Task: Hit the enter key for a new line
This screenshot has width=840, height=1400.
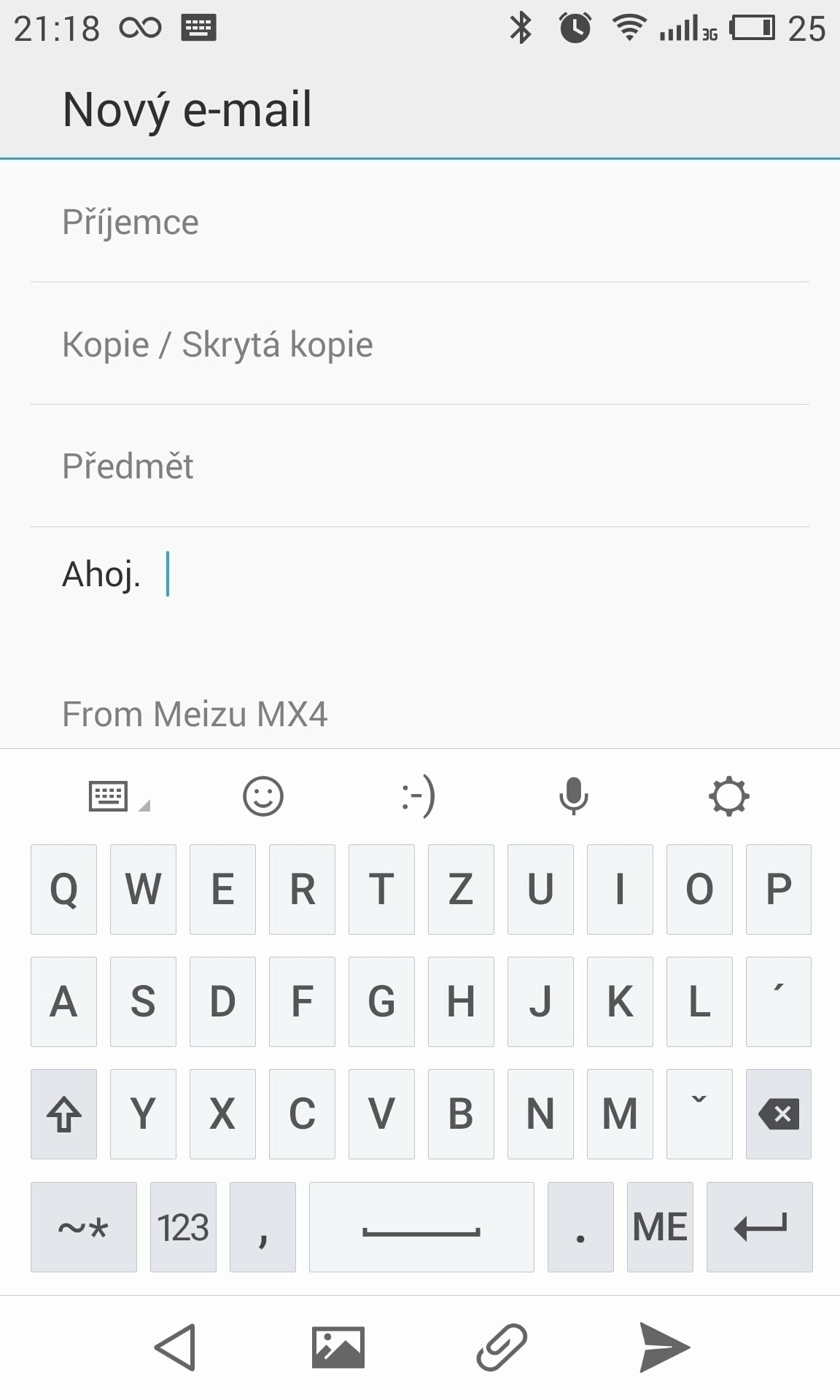Action: [x=760, y=1227]
